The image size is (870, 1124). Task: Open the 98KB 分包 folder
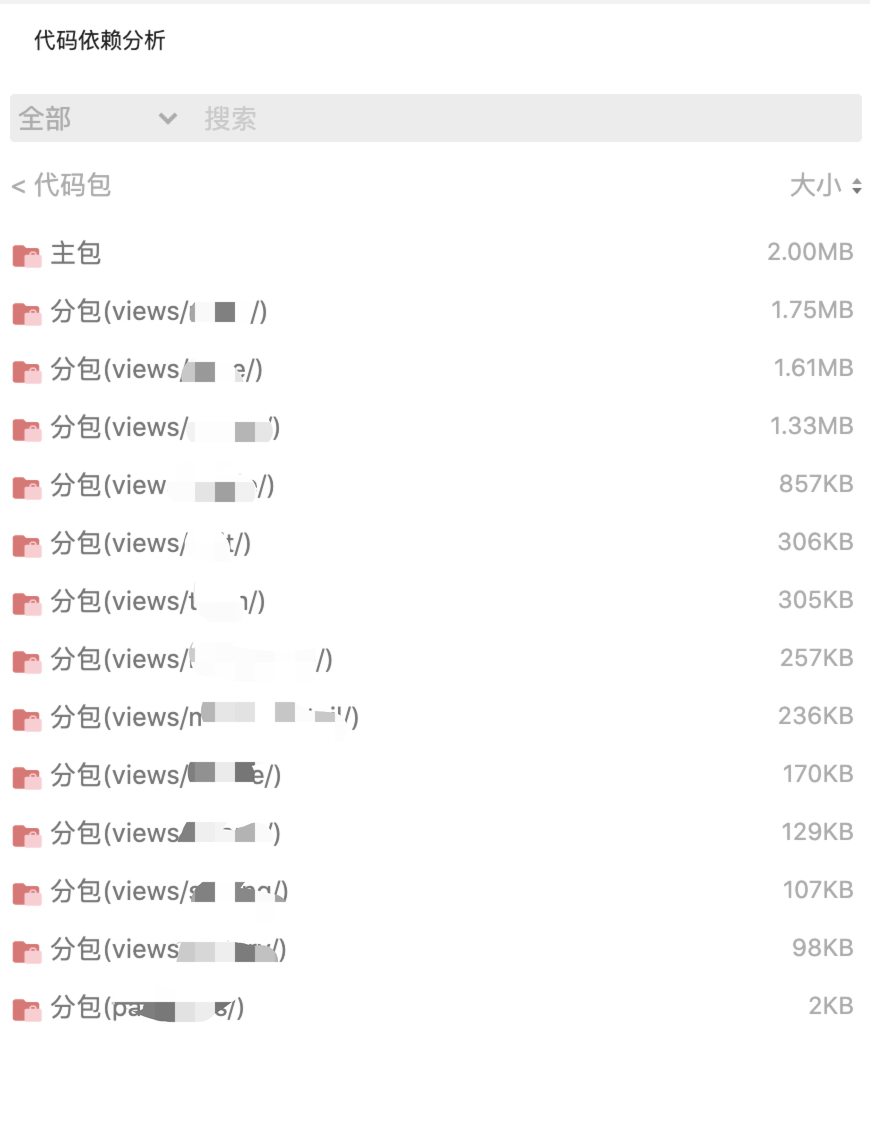click(x=167, y=950)
